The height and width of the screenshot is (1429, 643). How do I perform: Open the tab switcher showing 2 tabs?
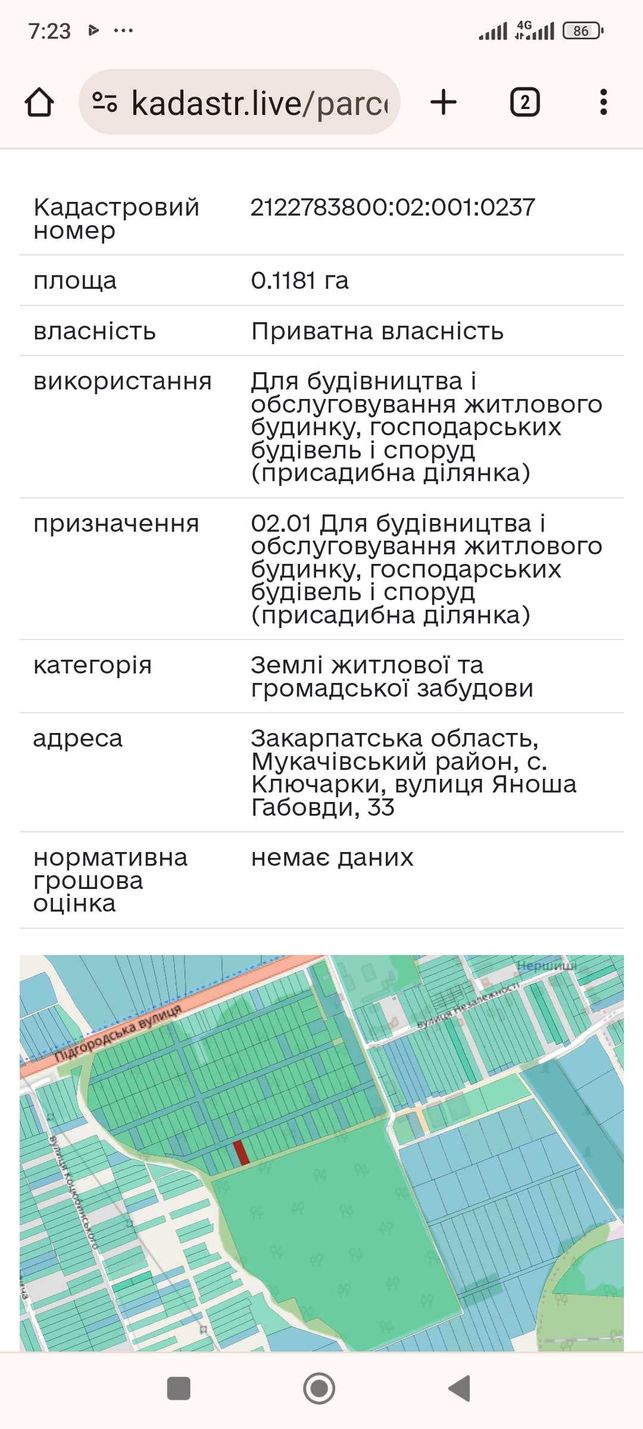pos(525,102)
